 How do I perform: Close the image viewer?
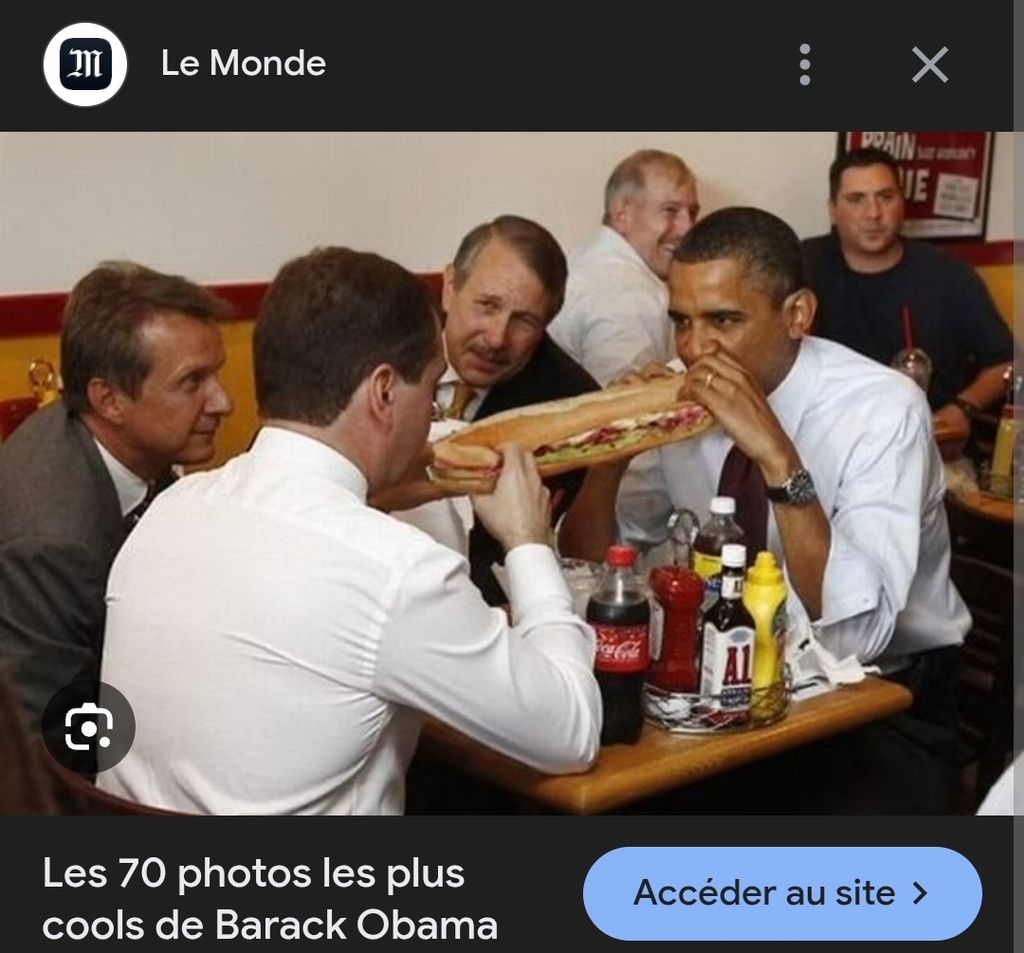[930, 65]
